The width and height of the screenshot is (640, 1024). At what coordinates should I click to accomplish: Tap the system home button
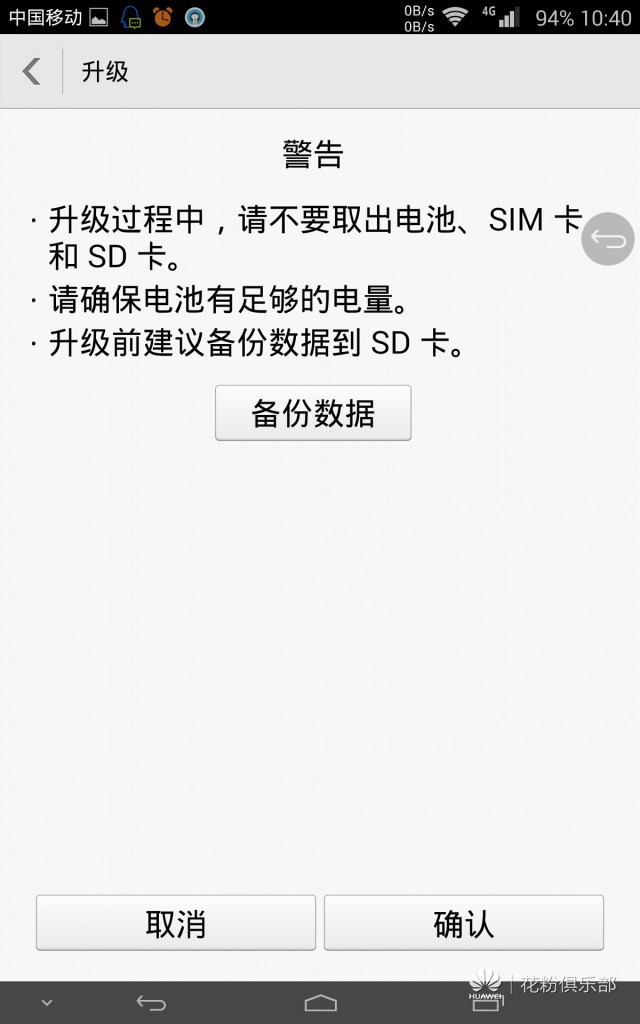[x=320, y=1002]
